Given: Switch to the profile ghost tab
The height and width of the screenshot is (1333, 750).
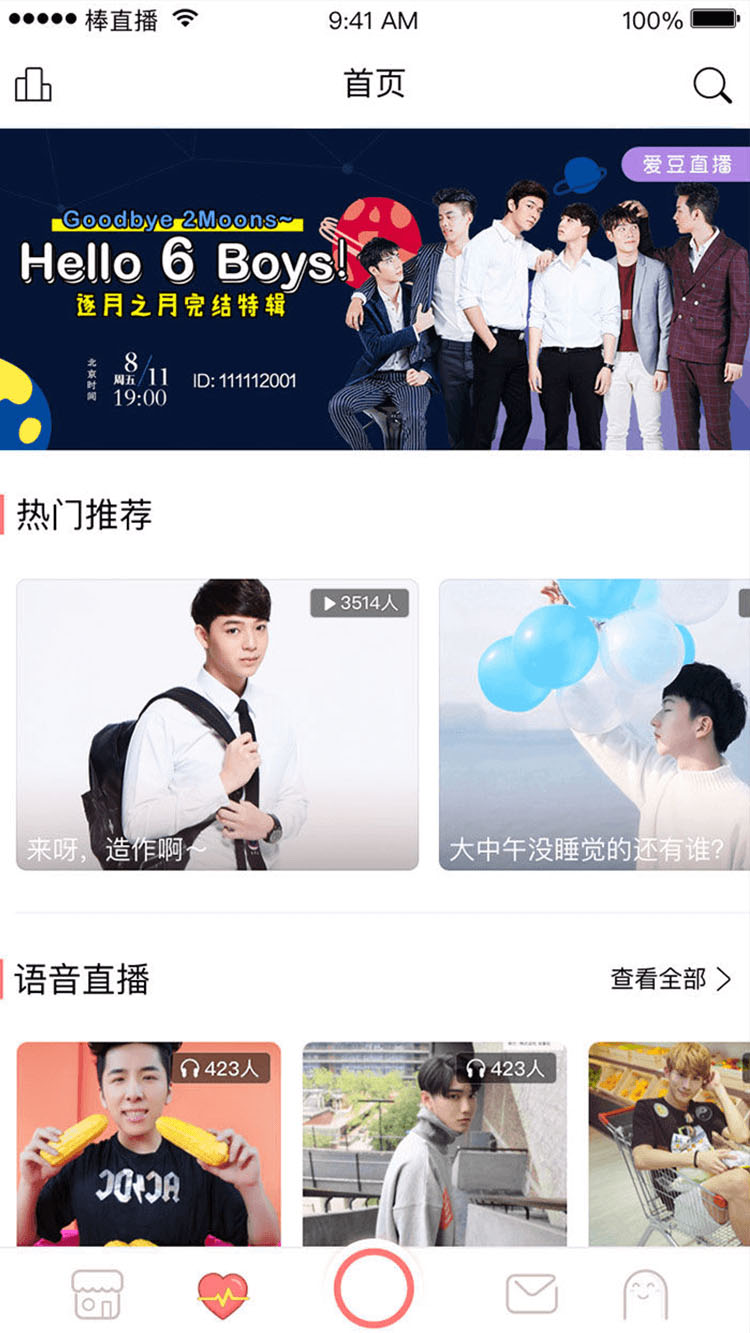Looking at the screenshot, I should tap(645, 1294).
